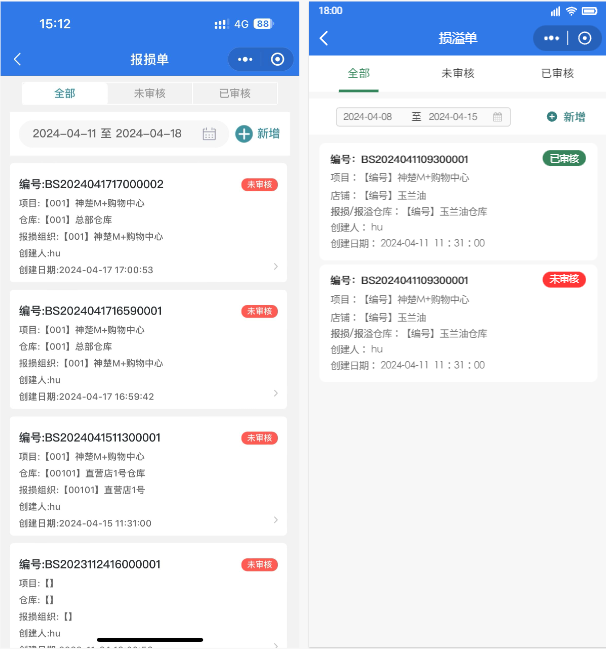Tap 新增 on the 报损单 screen

pos(258,133)
